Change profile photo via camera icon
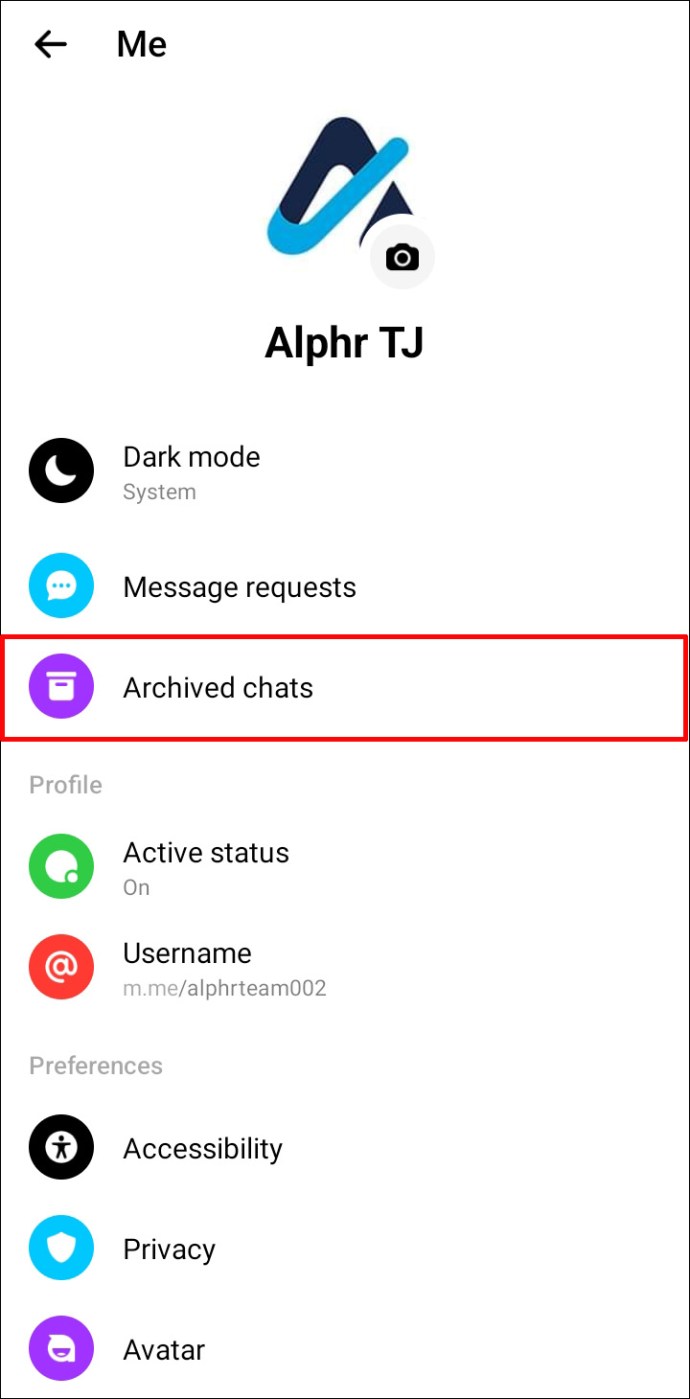This screenshot has width=690, height=1399. coord(402,258)
